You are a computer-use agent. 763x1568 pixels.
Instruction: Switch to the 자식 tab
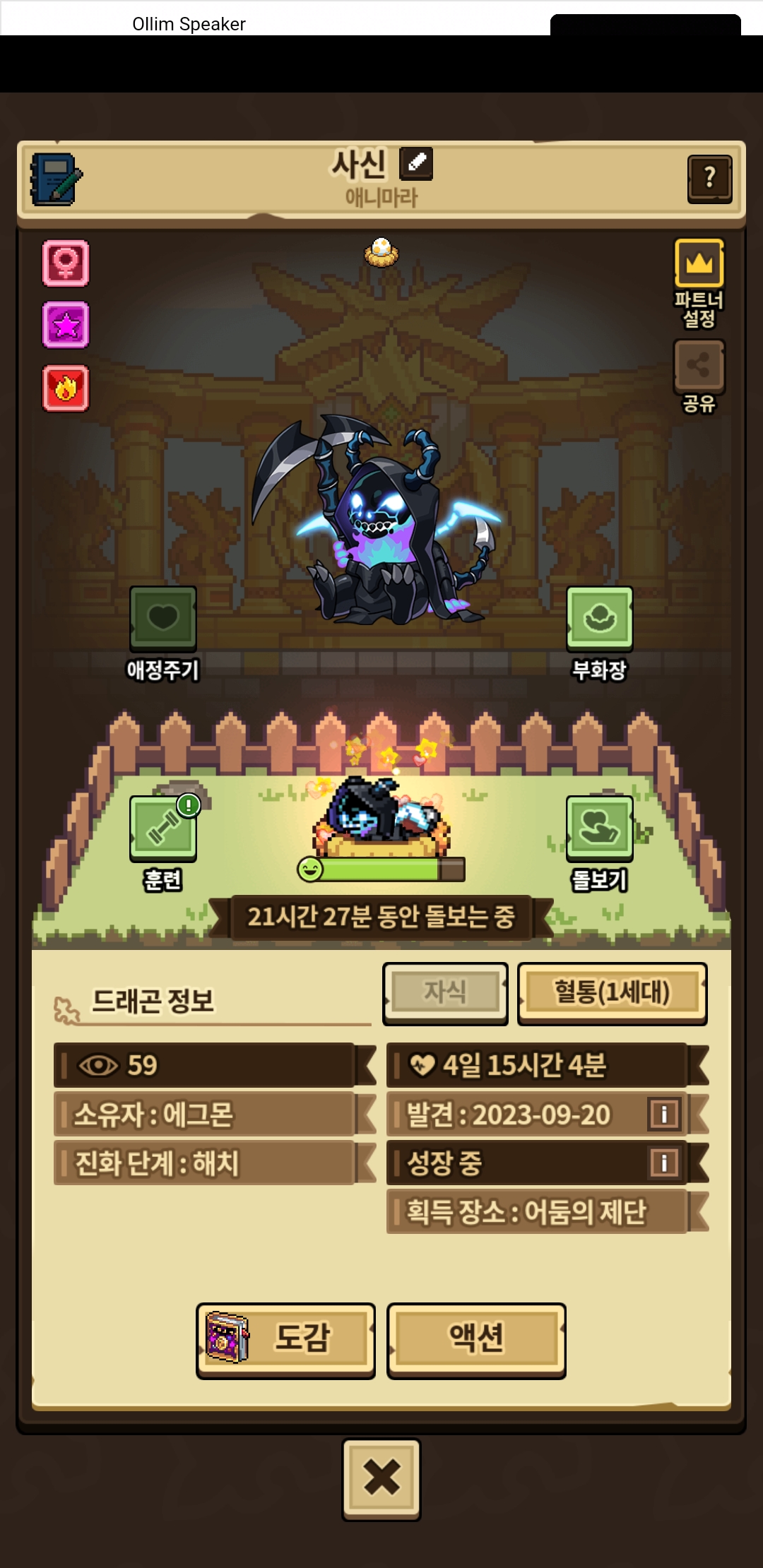[x=445, y=992]
